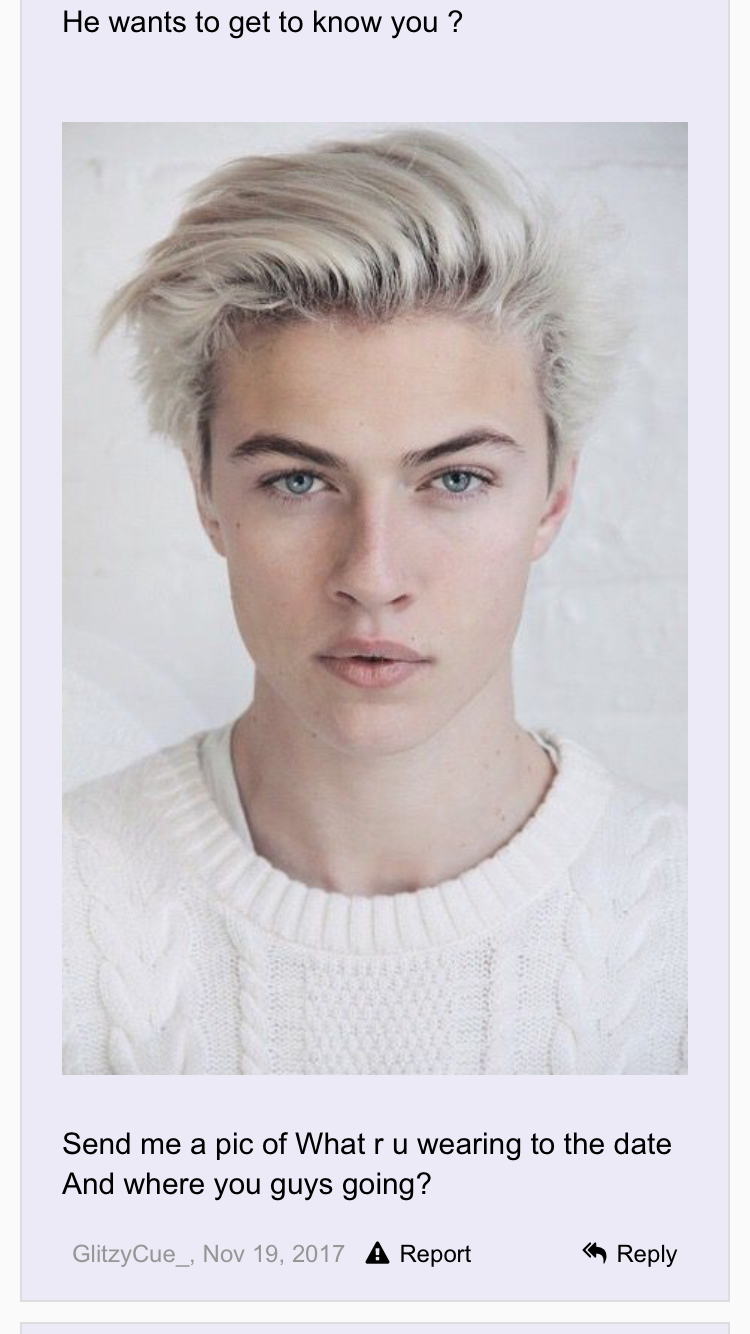Open the Nov 19, 2017 post permalink
750x1334 pixels.
[x=273, y=1254]
